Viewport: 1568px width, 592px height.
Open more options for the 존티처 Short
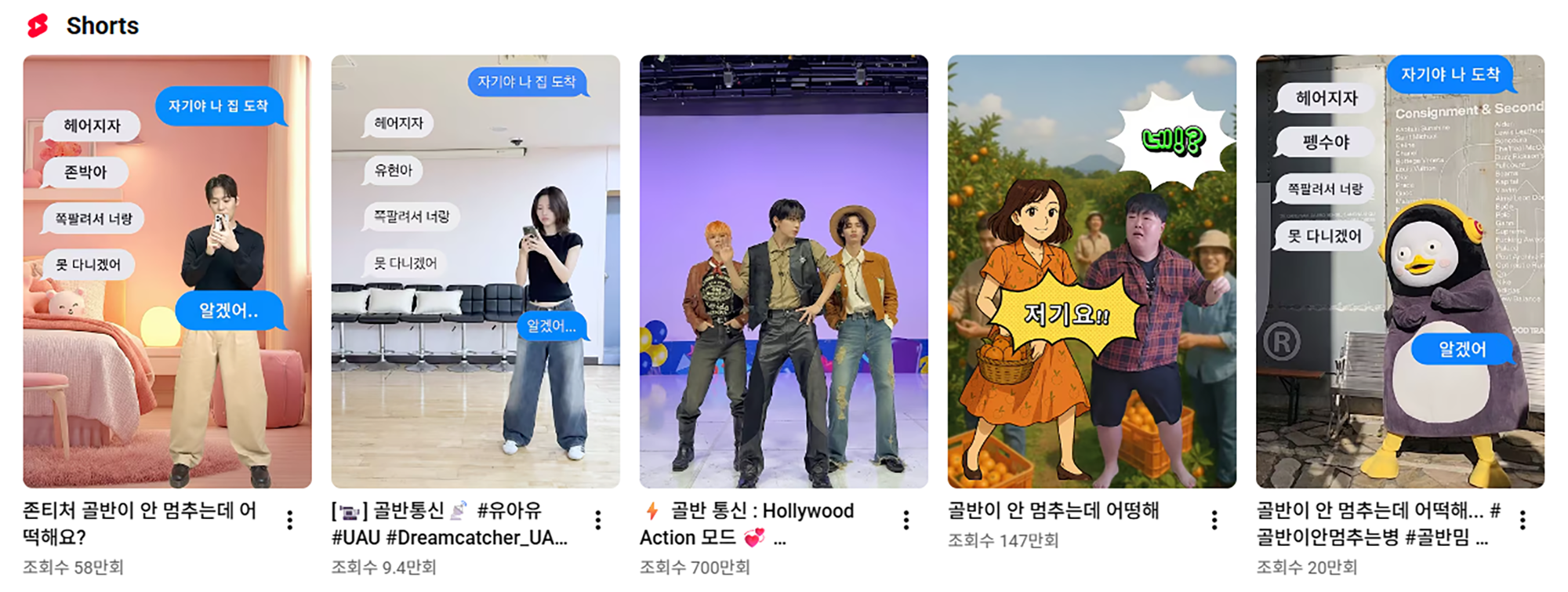(x=290, y=520)
